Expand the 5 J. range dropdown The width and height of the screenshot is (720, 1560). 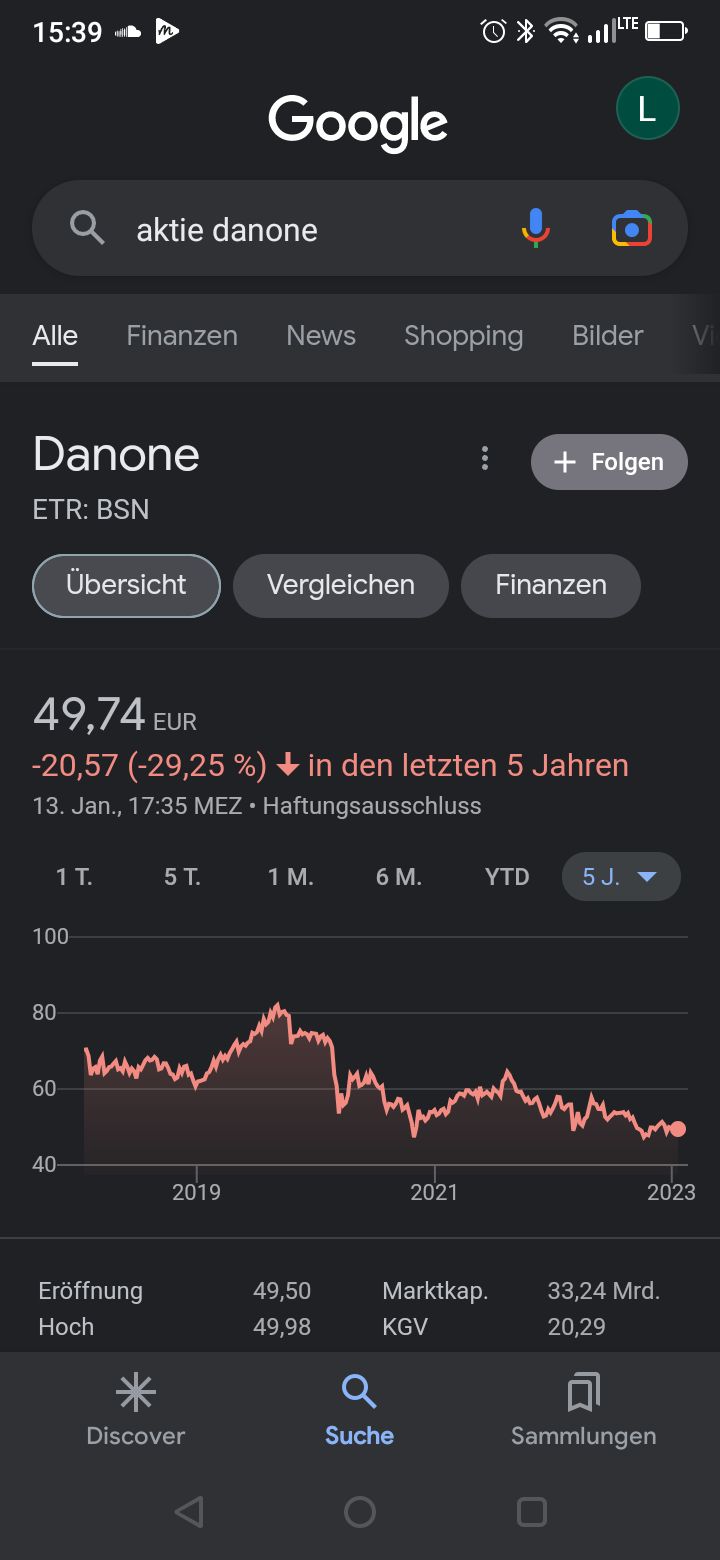(x=621, y=877)
